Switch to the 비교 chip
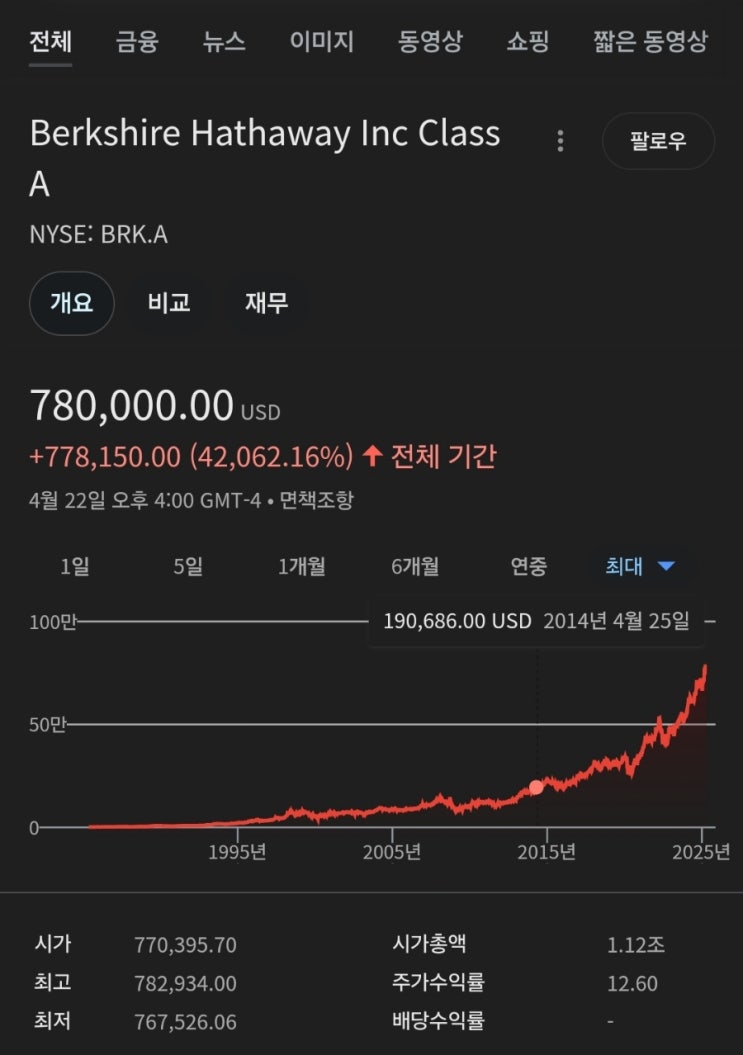 (168, 302)
